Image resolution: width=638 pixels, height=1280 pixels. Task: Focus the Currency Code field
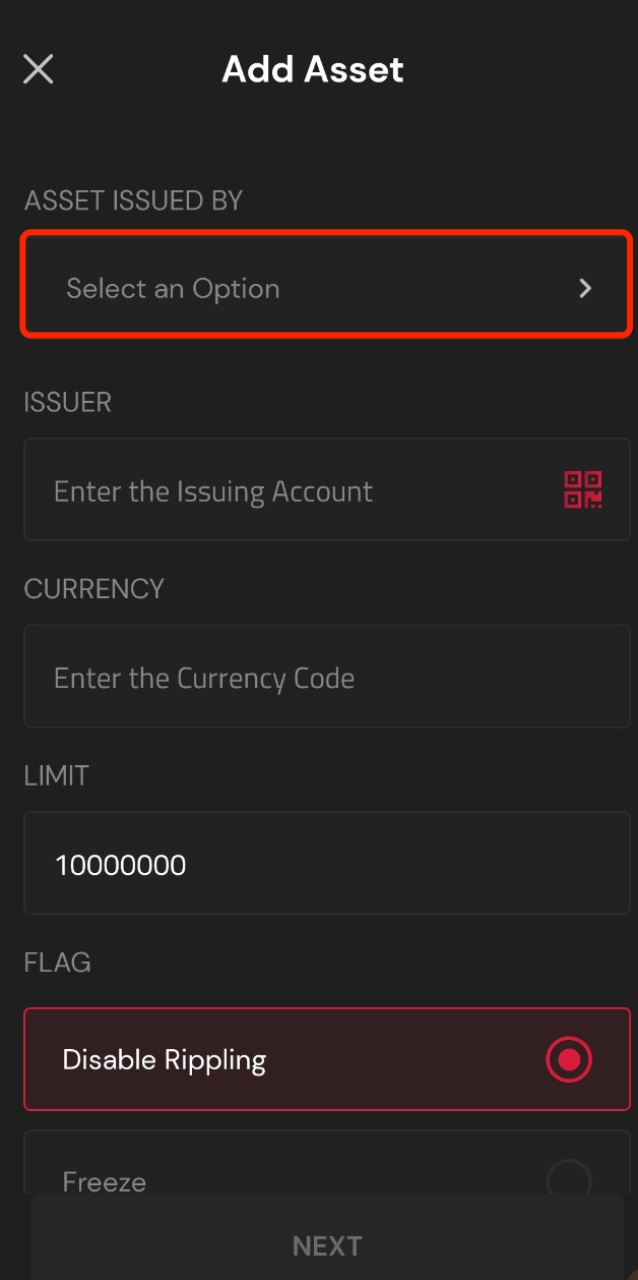(327, 678)
